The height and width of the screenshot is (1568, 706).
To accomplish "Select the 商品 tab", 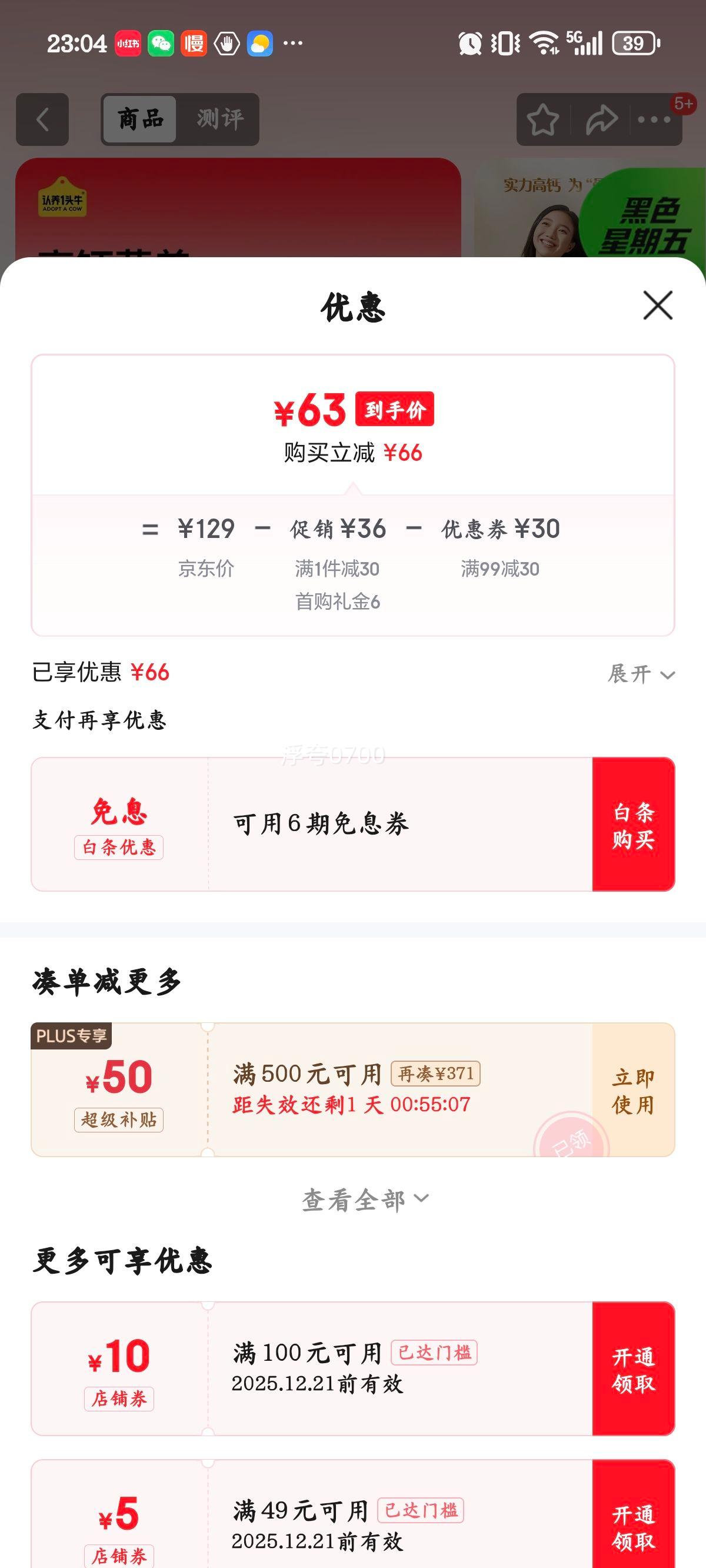I will [x=139, y=119].
